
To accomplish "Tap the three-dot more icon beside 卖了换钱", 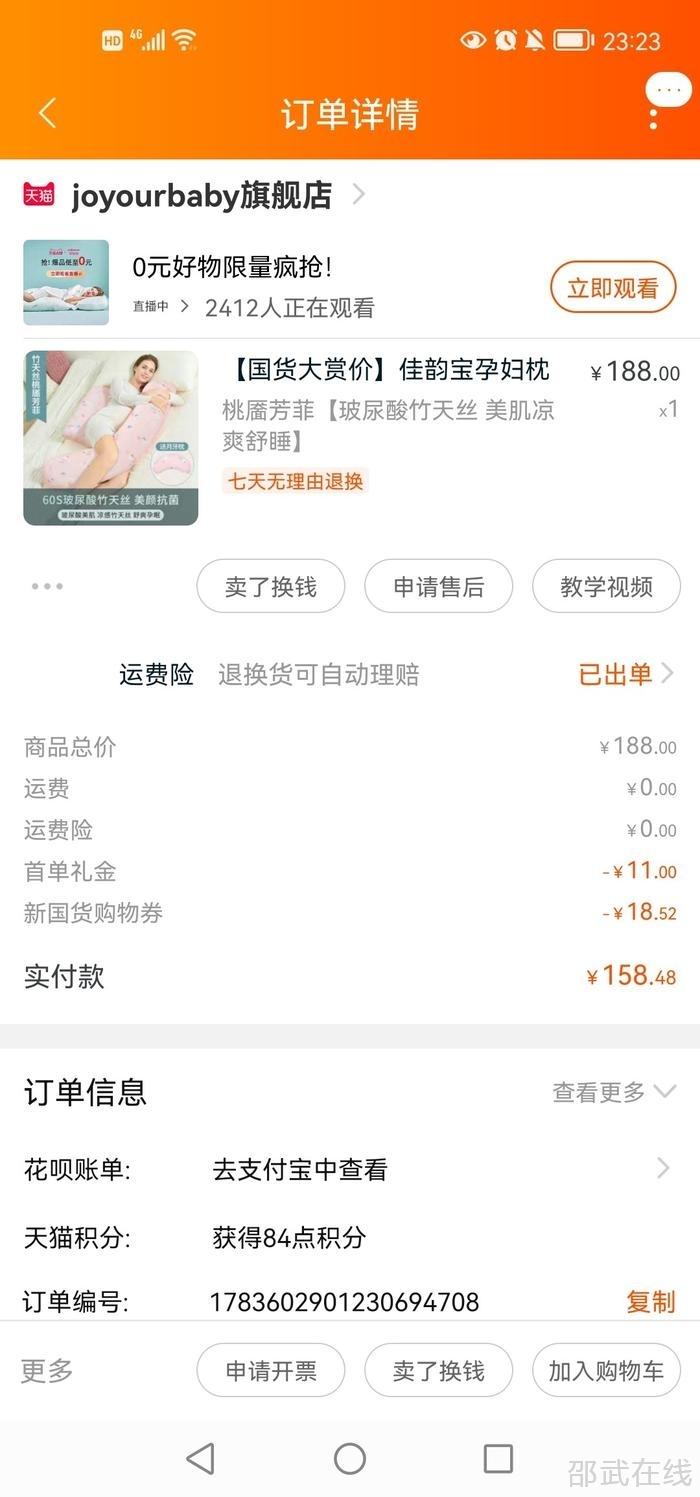I will (x=47, y=586).
